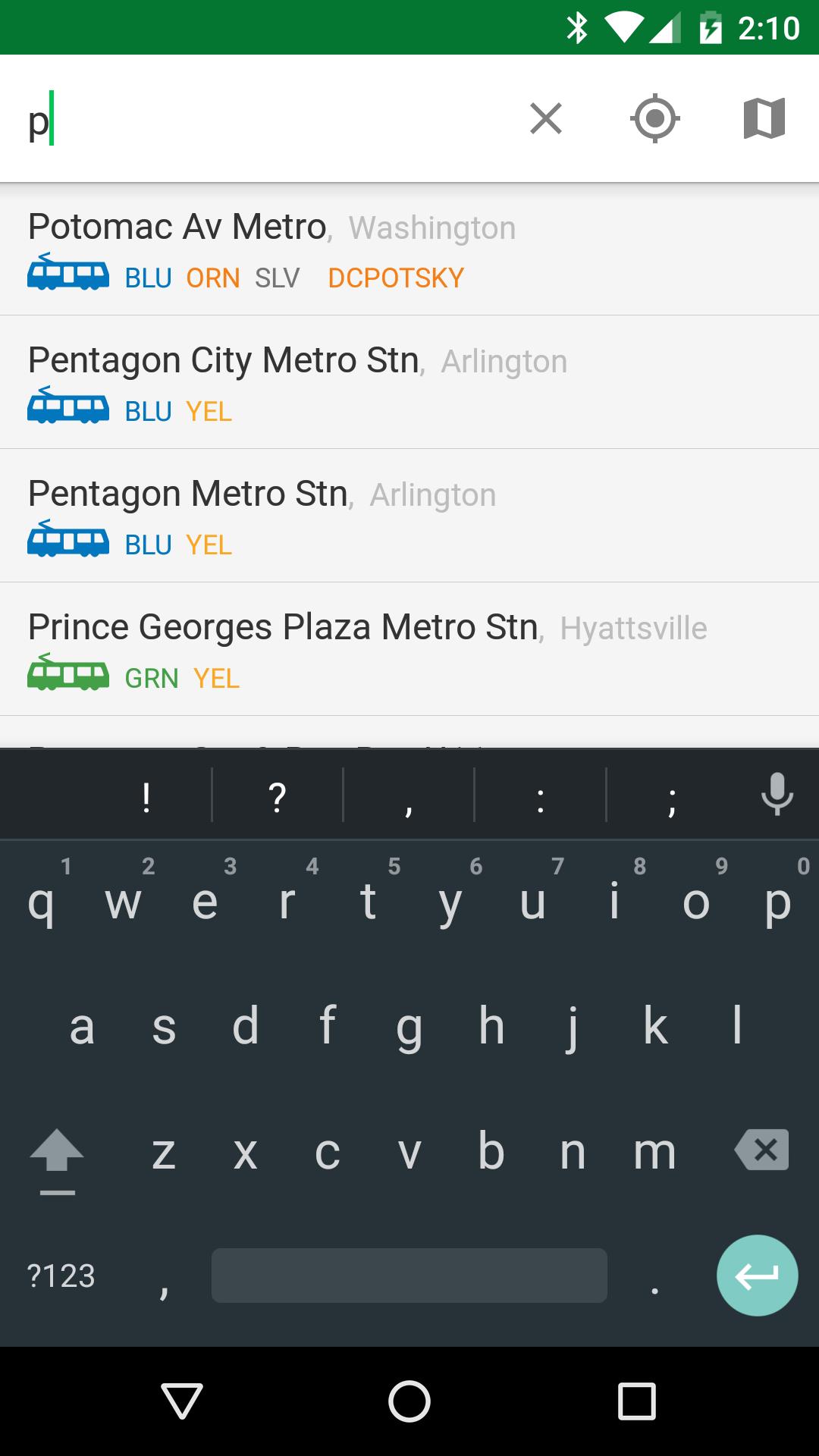Activate voice input microphone
Screen dimensions: 819x1456
777,795
